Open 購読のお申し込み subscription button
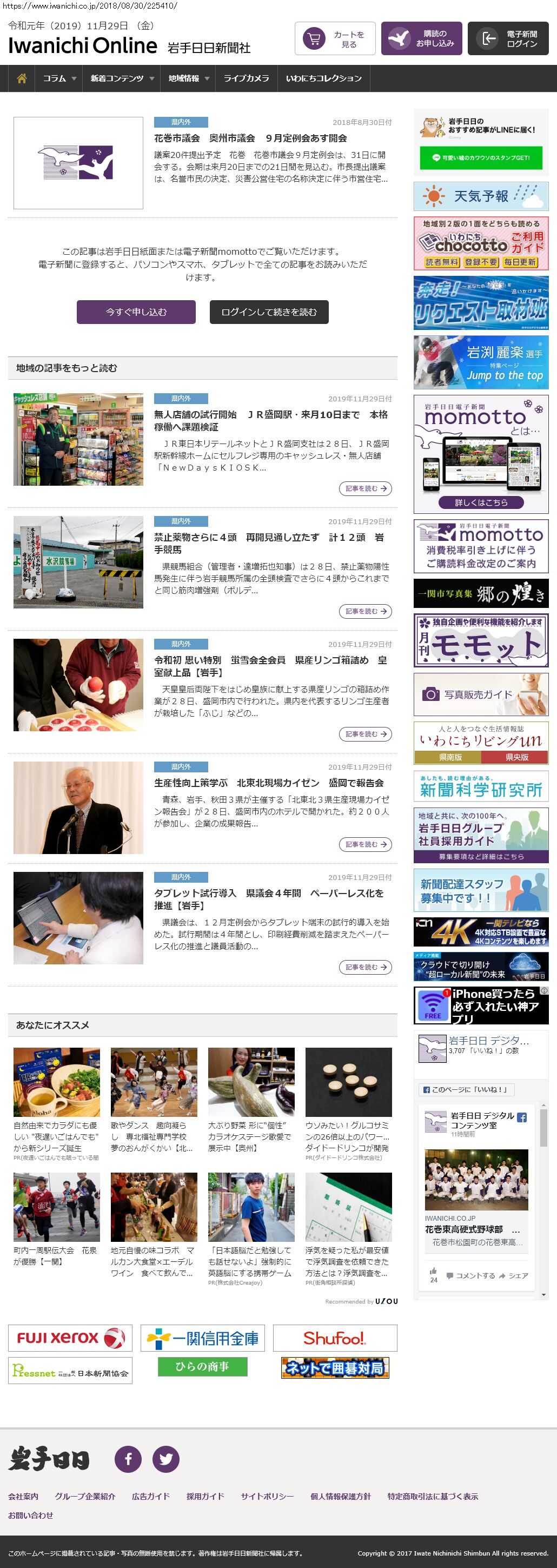Viewport: 557px width, 1568px height. [421, 39]
